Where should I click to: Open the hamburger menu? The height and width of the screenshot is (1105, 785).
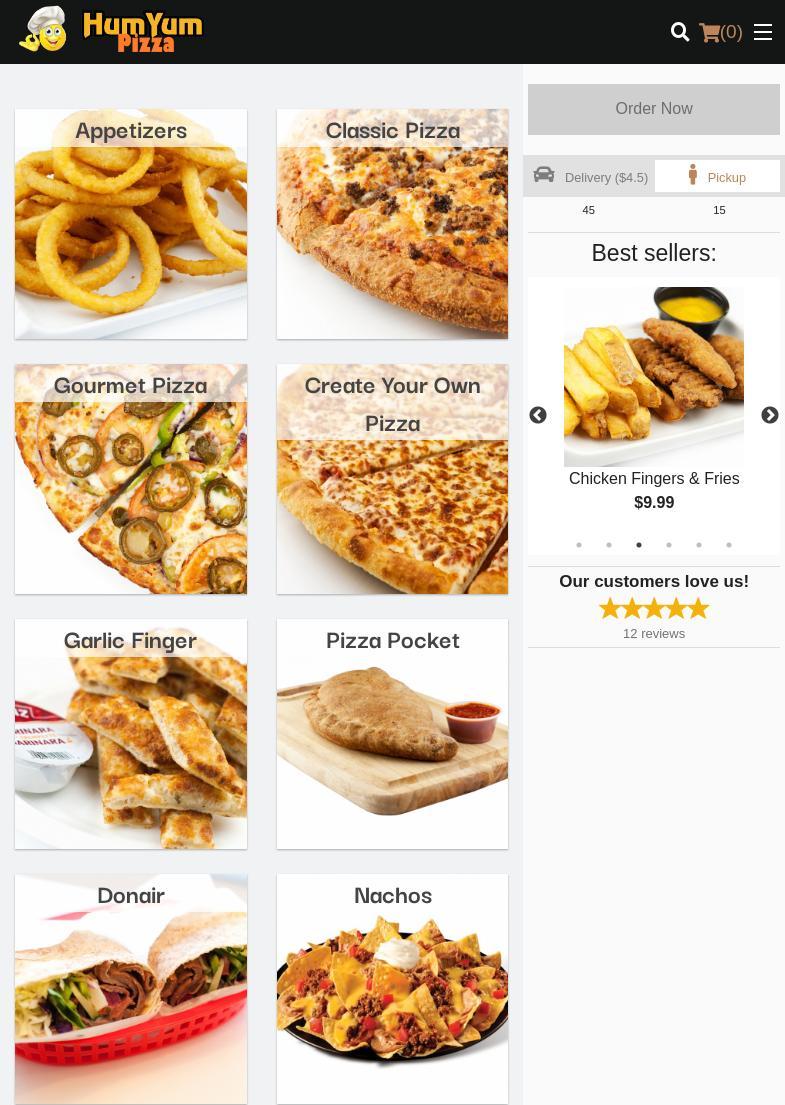[763, 32]
